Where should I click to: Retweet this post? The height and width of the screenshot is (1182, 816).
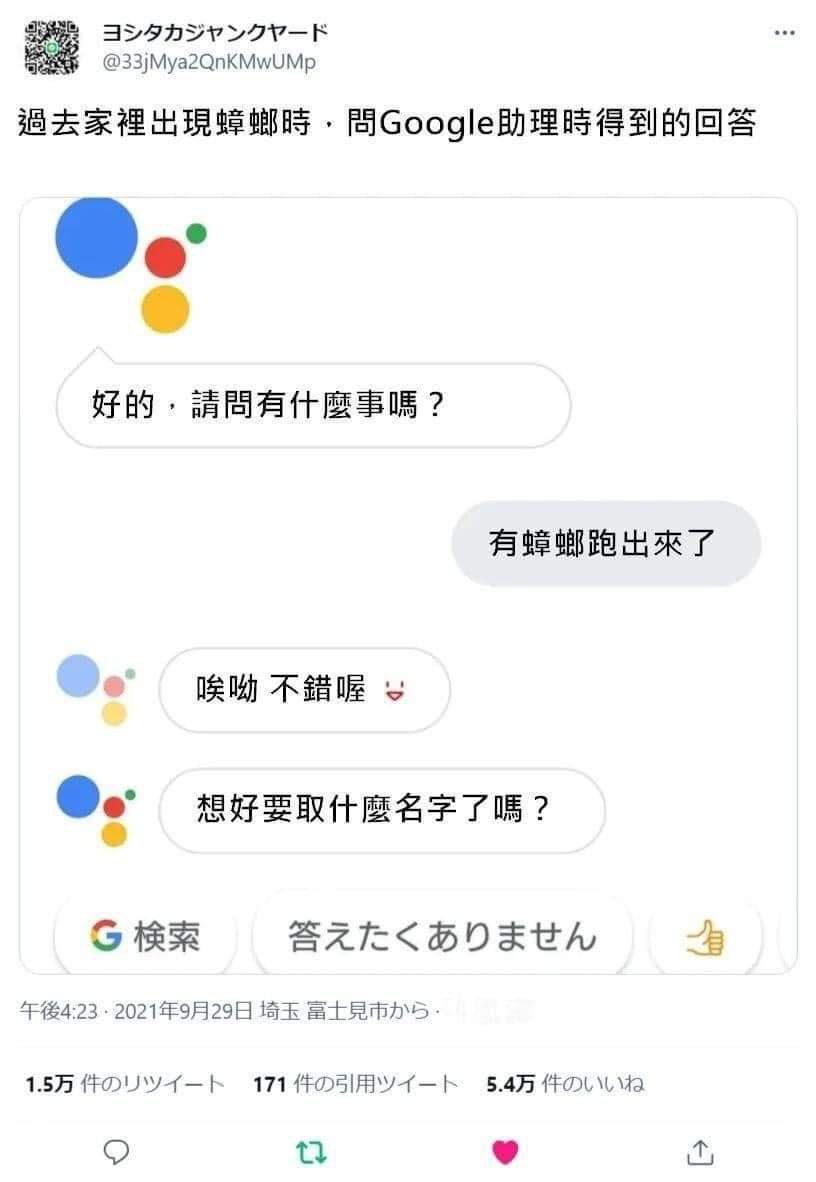click(x=312, y=1152)
